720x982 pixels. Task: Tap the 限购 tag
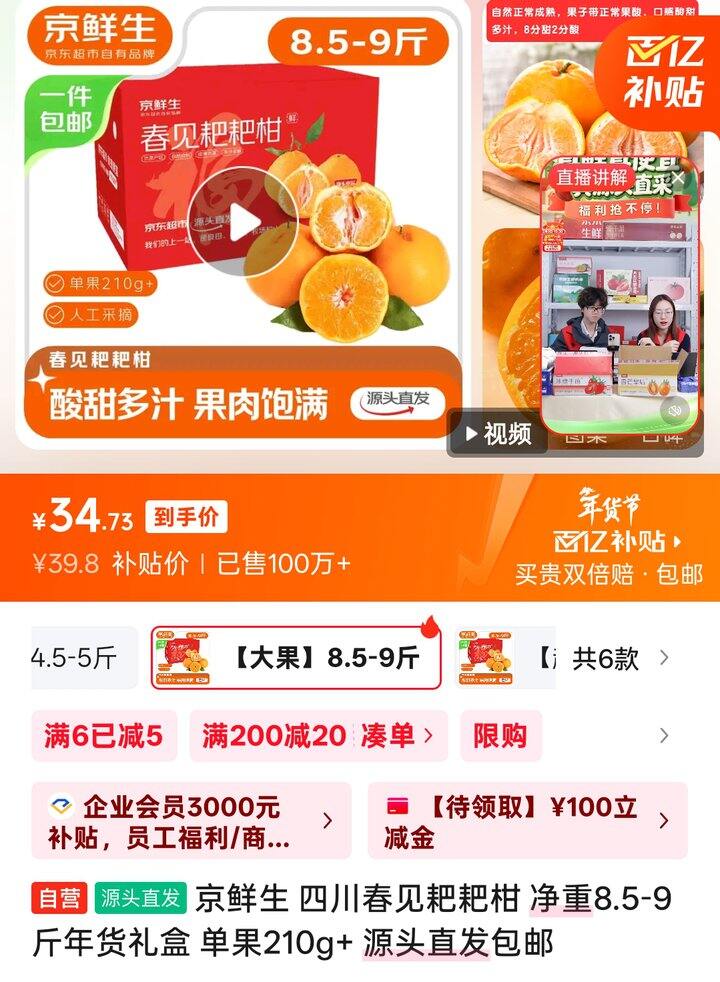[x=499, y=736]
